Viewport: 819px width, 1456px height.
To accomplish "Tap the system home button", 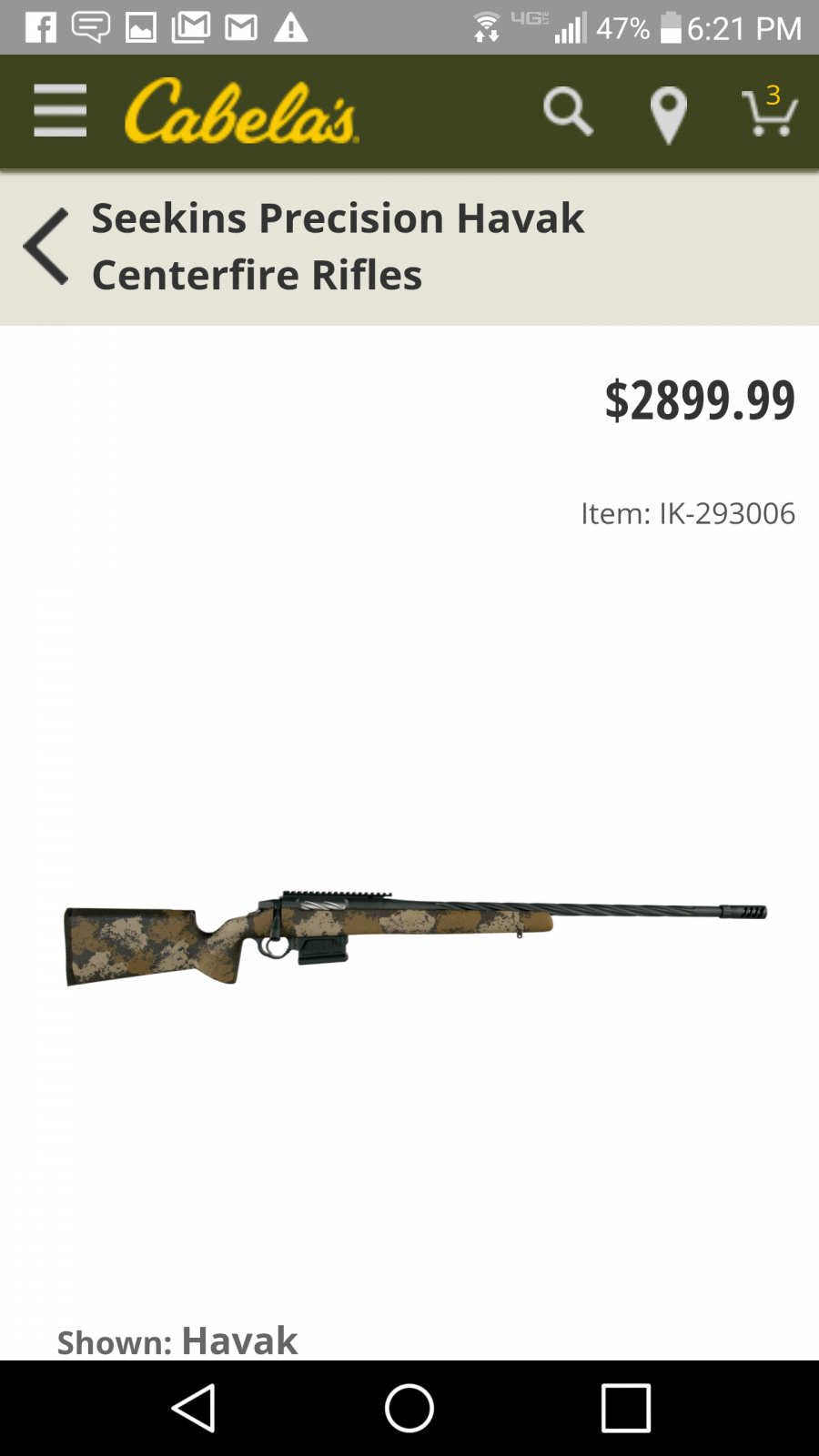I will (x=409, y=1408).
